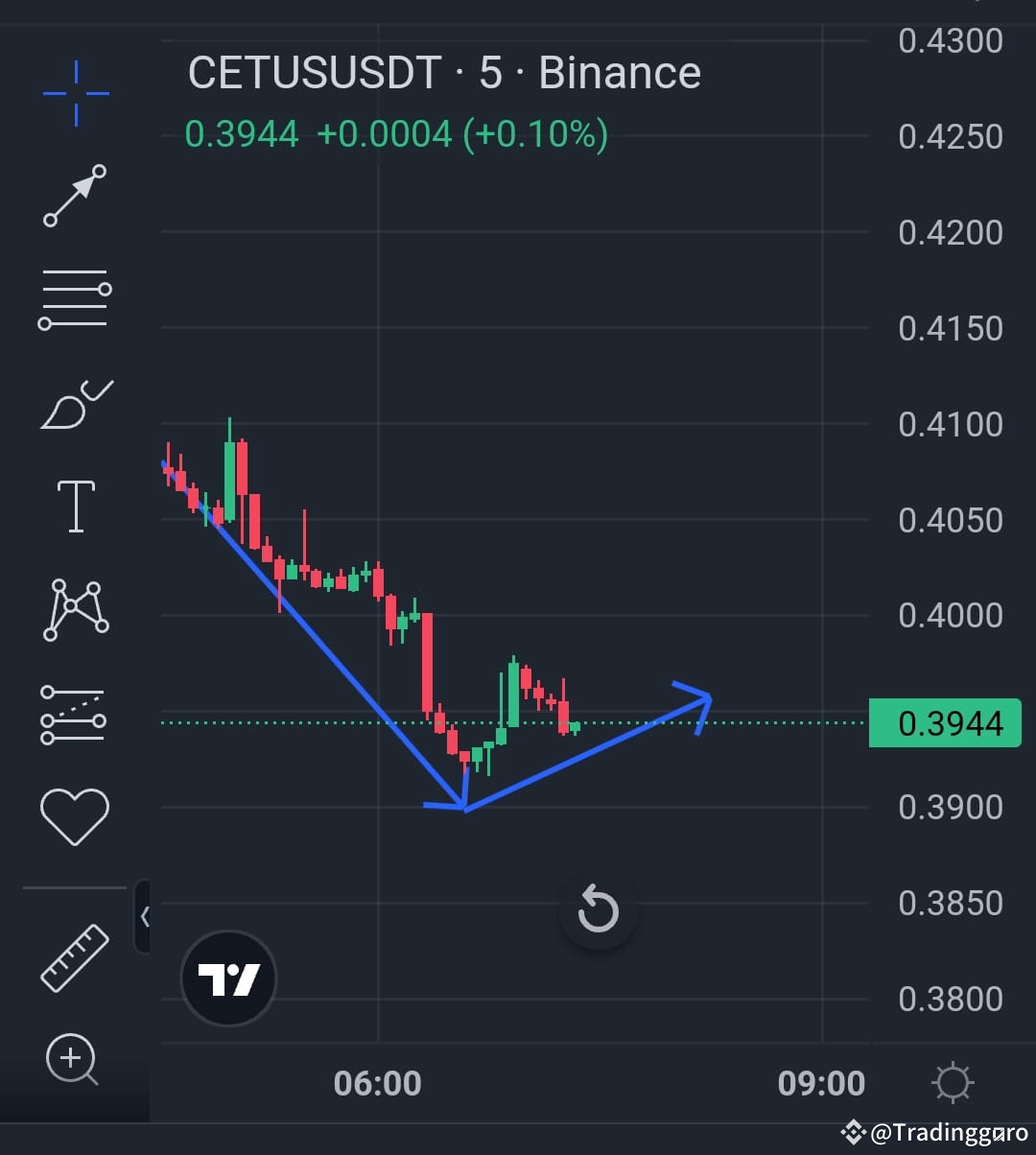Click the TradingView logo watermark

coord(227,977)
